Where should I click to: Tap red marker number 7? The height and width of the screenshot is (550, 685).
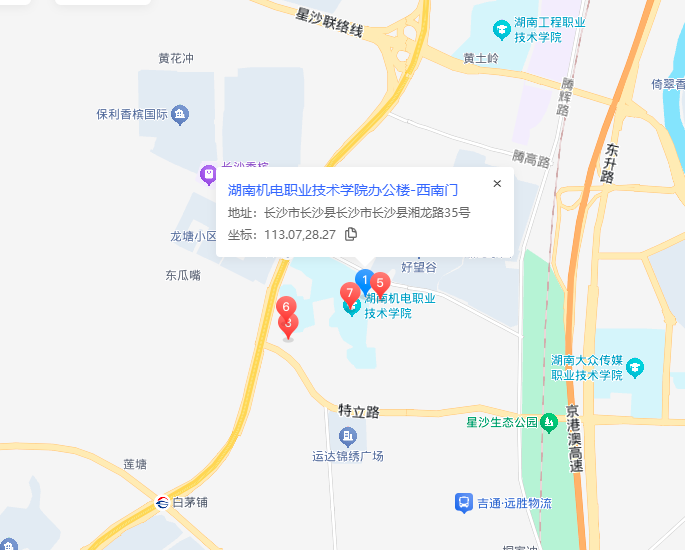point(349,293)
